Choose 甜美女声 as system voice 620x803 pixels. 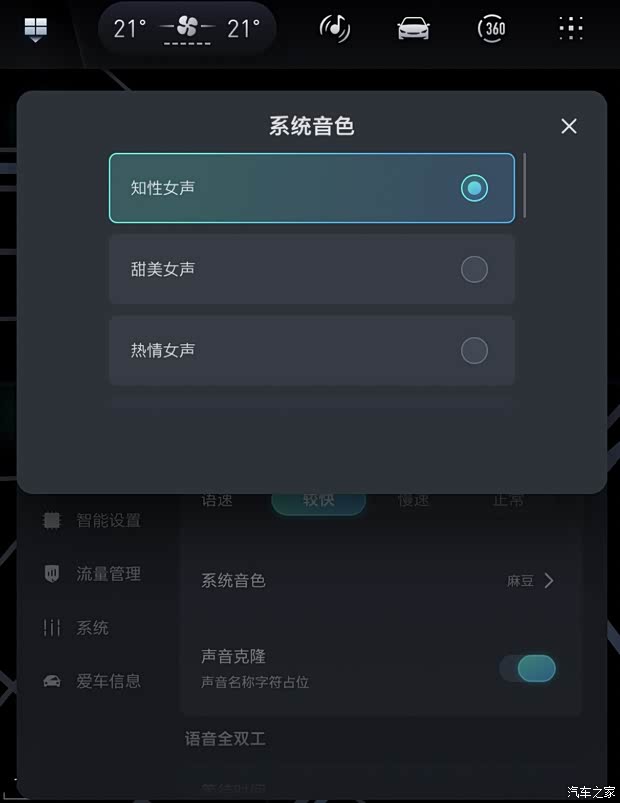[x=312, y=269]
